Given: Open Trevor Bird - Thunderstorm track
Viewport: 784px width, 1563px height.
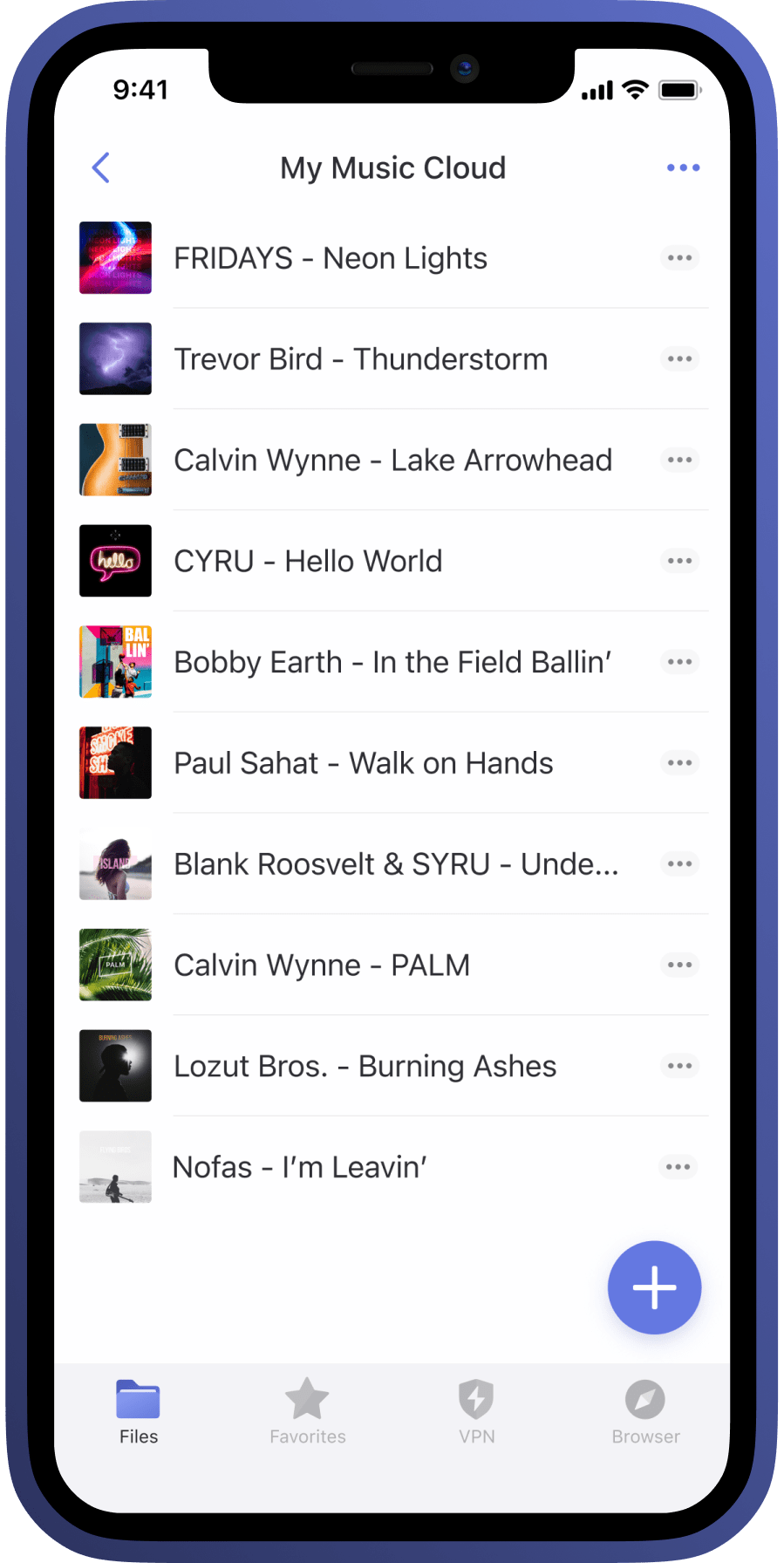Looking at the screenshot, I should coord(360,359).
